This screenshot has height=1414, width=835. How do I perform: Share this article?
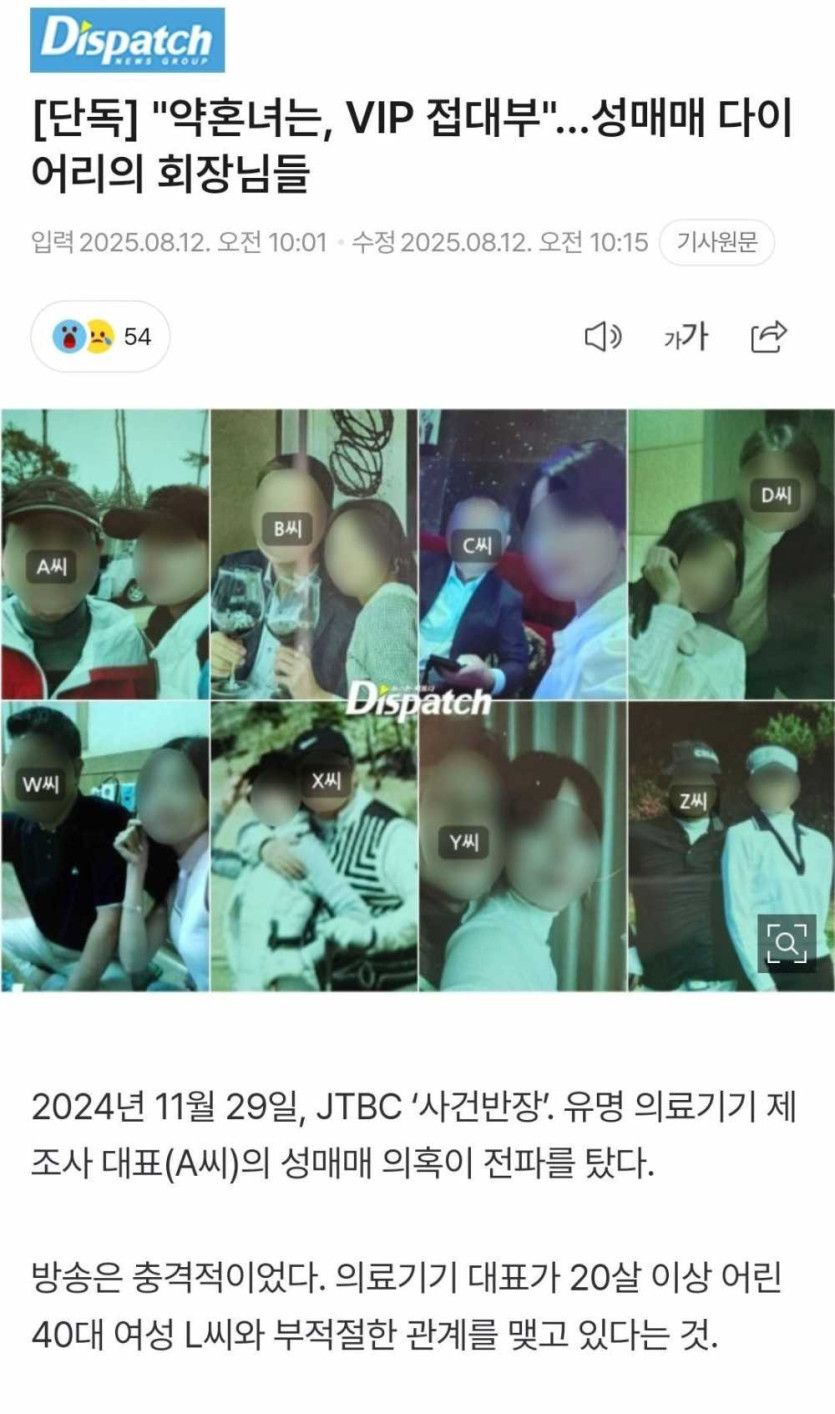769,337
